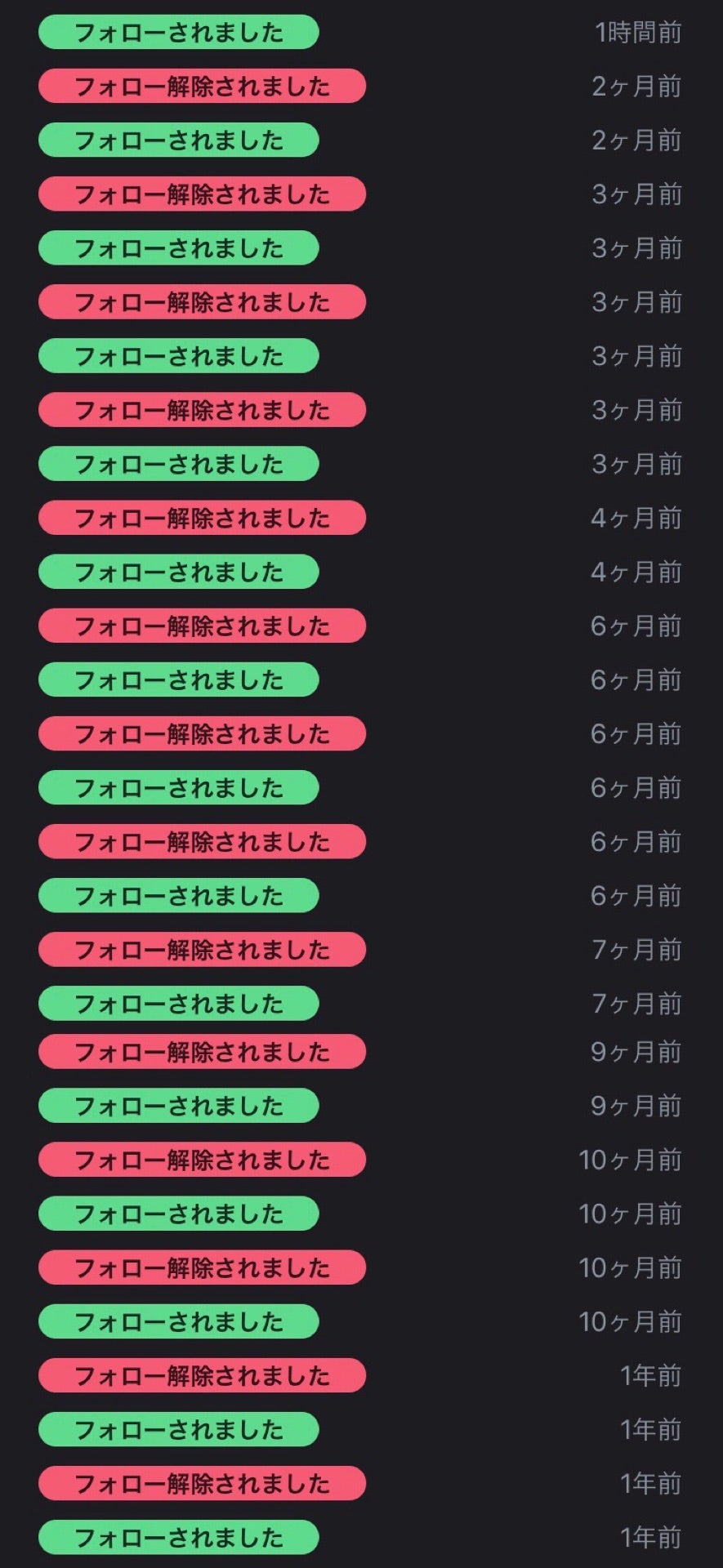This screenshot has height=1568, width=723.
Task: Open the last フォローされました notification from 3ヶ月前
Action: tap(178, 464)
